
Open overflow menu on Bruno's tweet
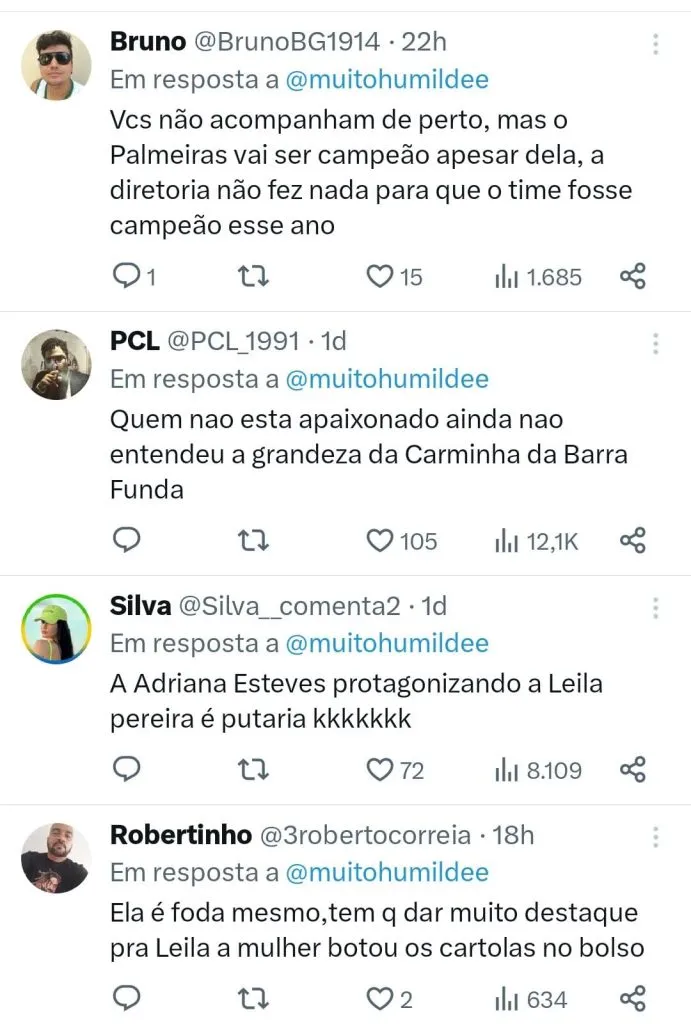655,45
